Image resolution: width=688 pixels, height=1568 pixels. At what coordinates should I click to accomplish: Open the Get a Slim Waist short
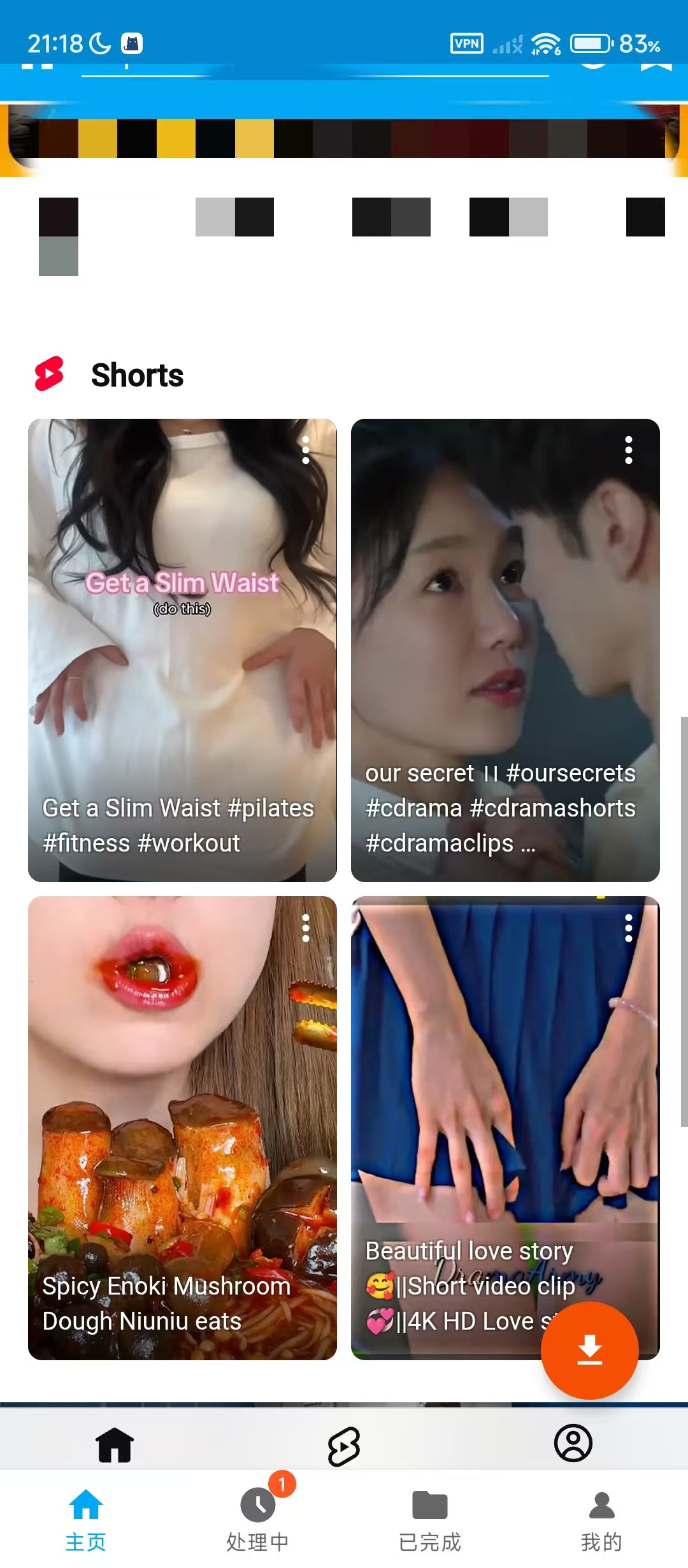tap(182, 650)
